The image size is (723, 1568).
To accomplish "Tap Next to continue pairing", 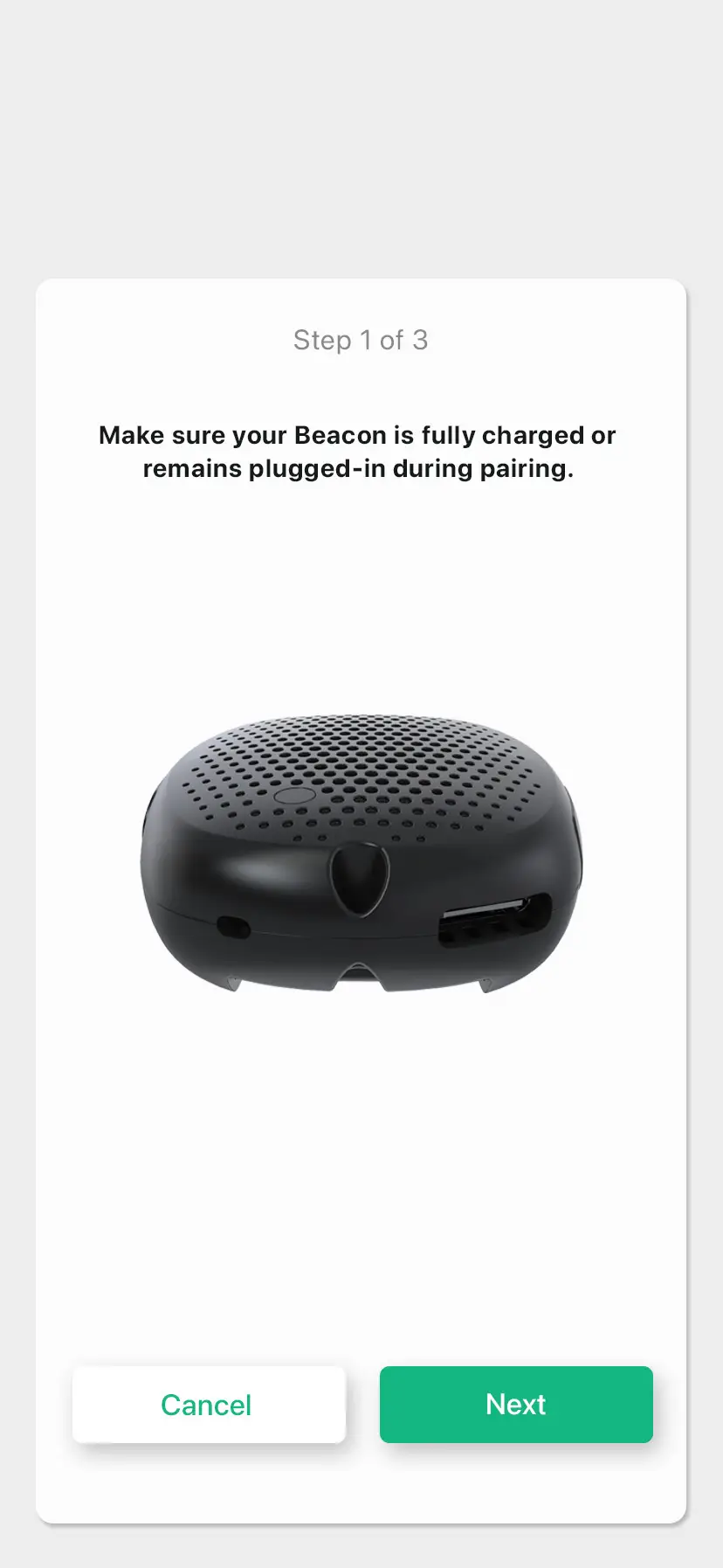I will coord(516,1404).
